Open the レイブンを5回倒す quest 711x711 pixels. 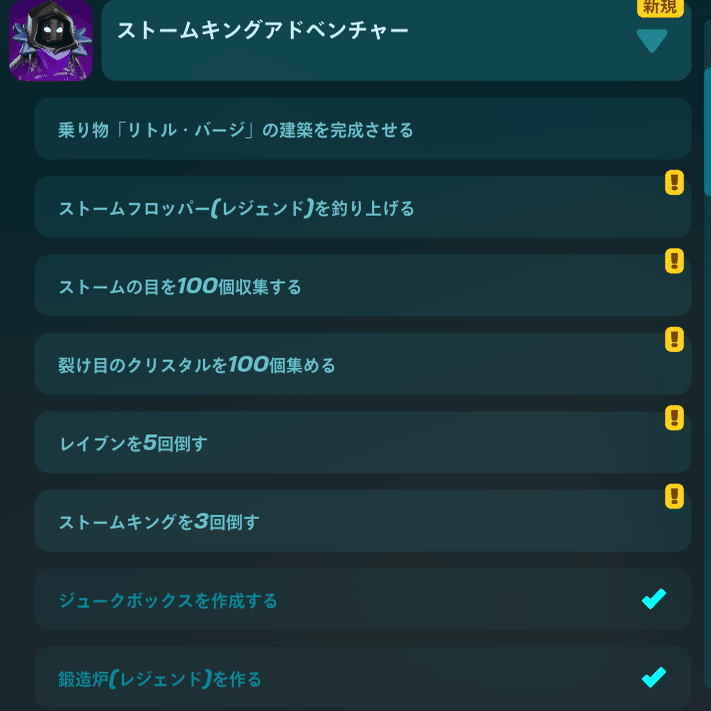tap(362, 443)
